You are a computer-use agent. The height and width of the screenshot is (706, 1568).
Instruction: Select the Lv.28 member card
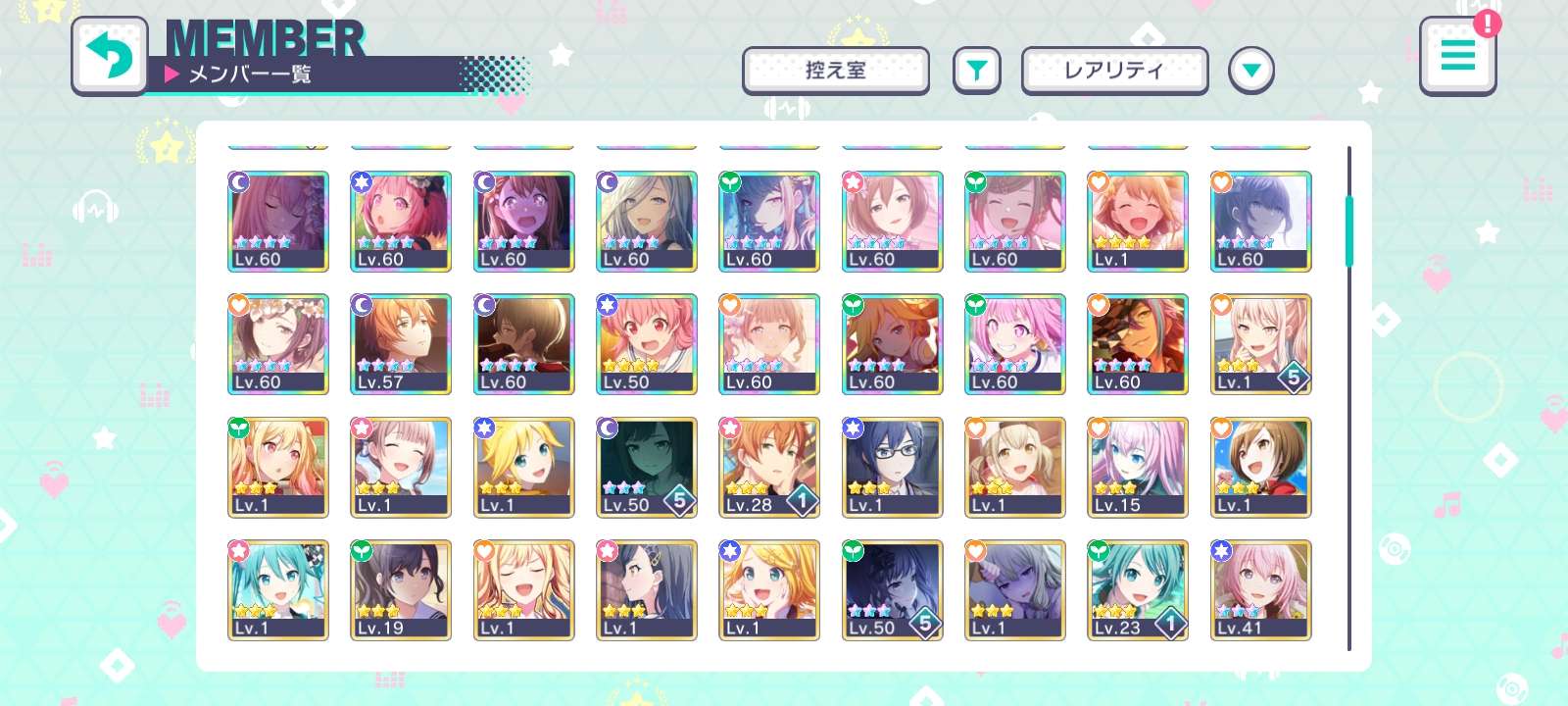click(769, 467)
